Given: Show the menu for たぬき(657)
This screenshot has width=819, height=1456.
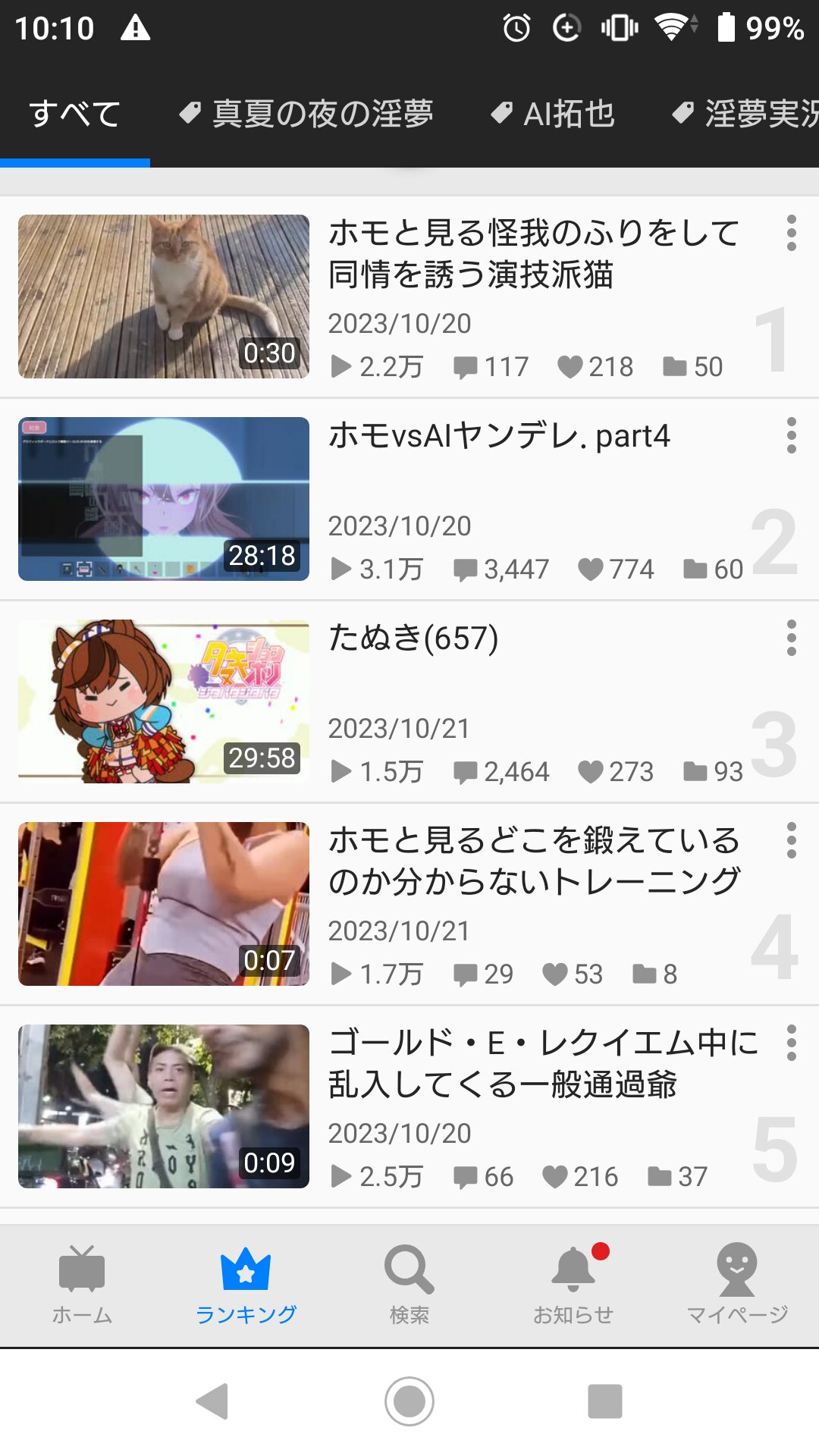Looking at the screenshot, I should pyautogui.click(x=791, y=638).
